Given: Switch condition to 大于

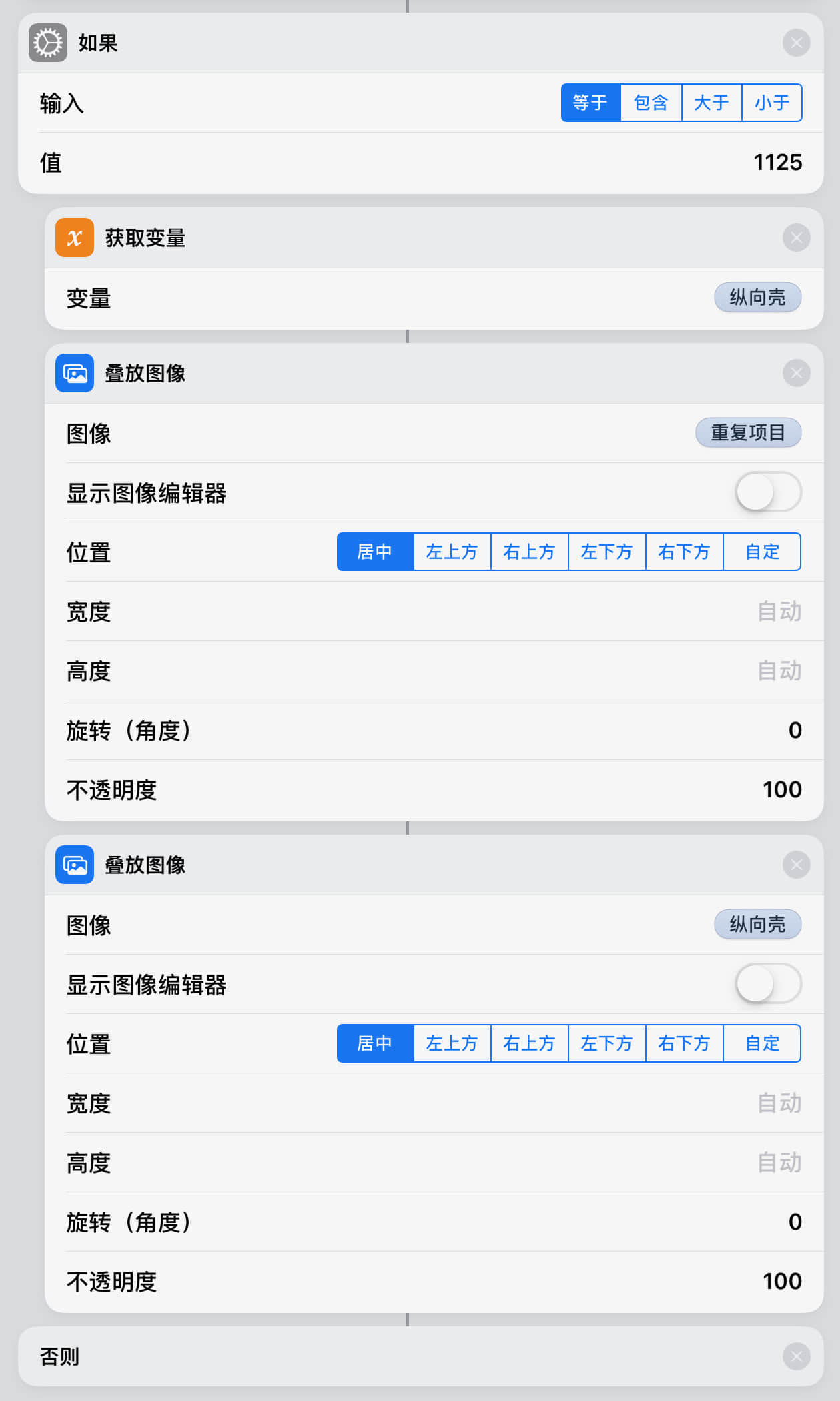Looking at the screenshot, I should [x=711, y=103].
